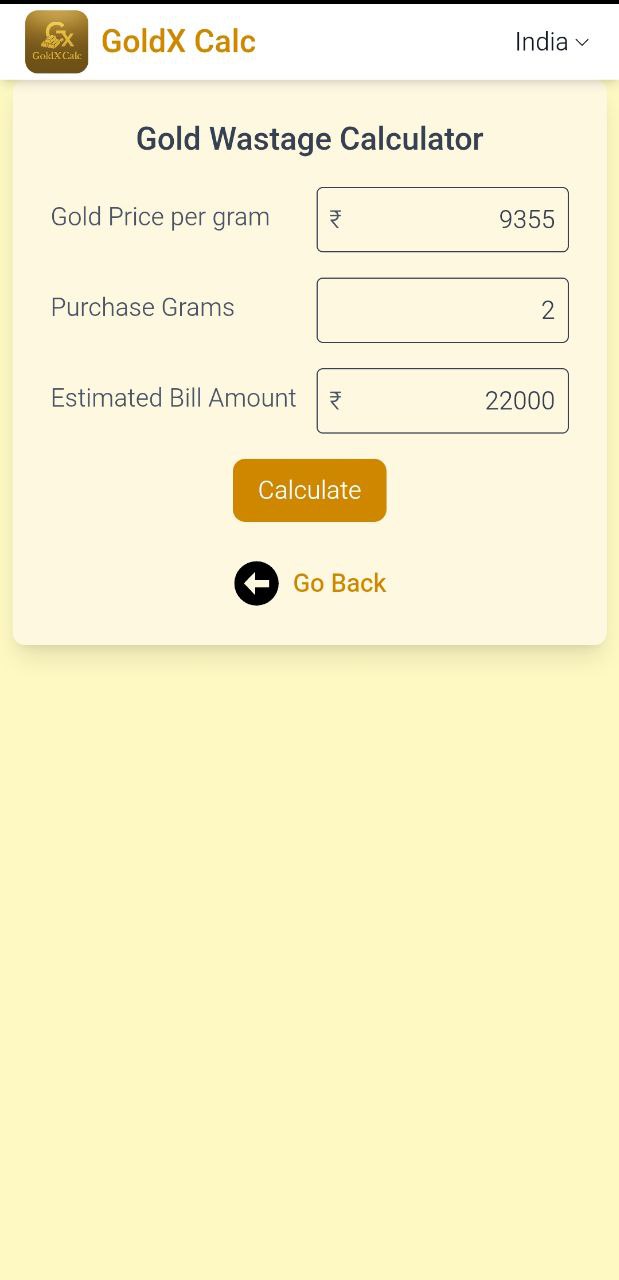Tap the Purchase Grams input field

442,310
